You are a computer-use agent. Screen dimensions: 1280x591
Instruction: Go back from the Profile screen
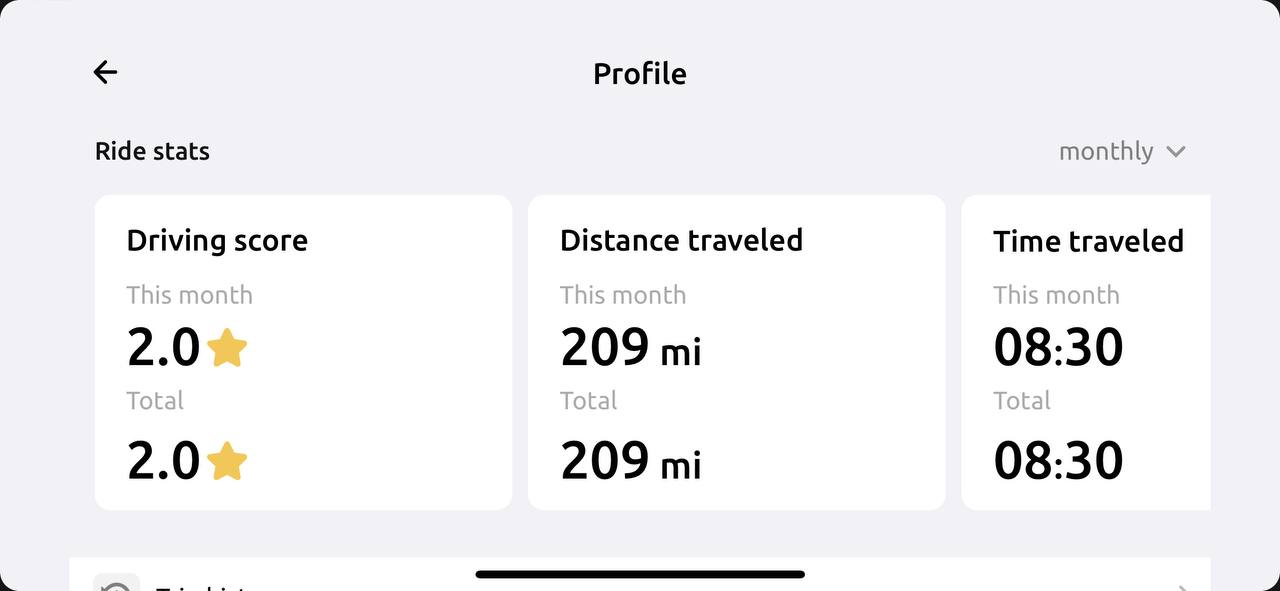coord(105,72)
